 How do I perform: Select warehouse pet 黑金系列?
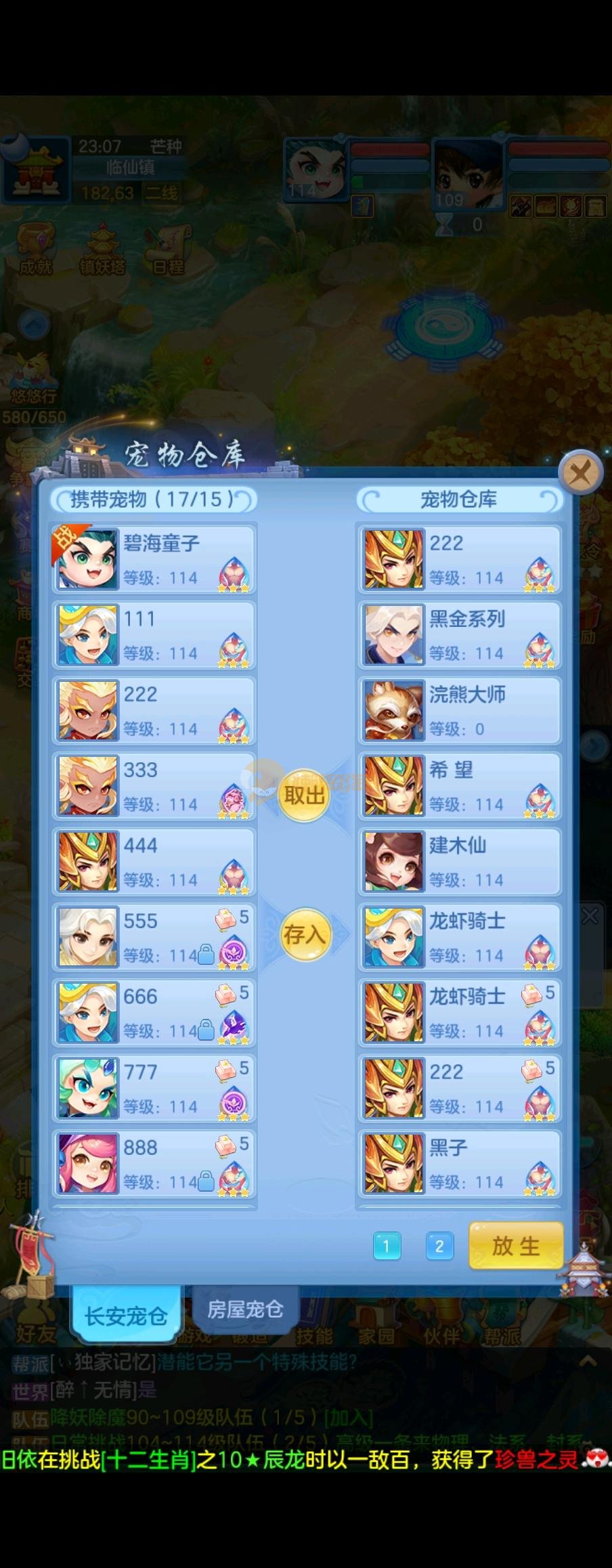click(460, 636)
